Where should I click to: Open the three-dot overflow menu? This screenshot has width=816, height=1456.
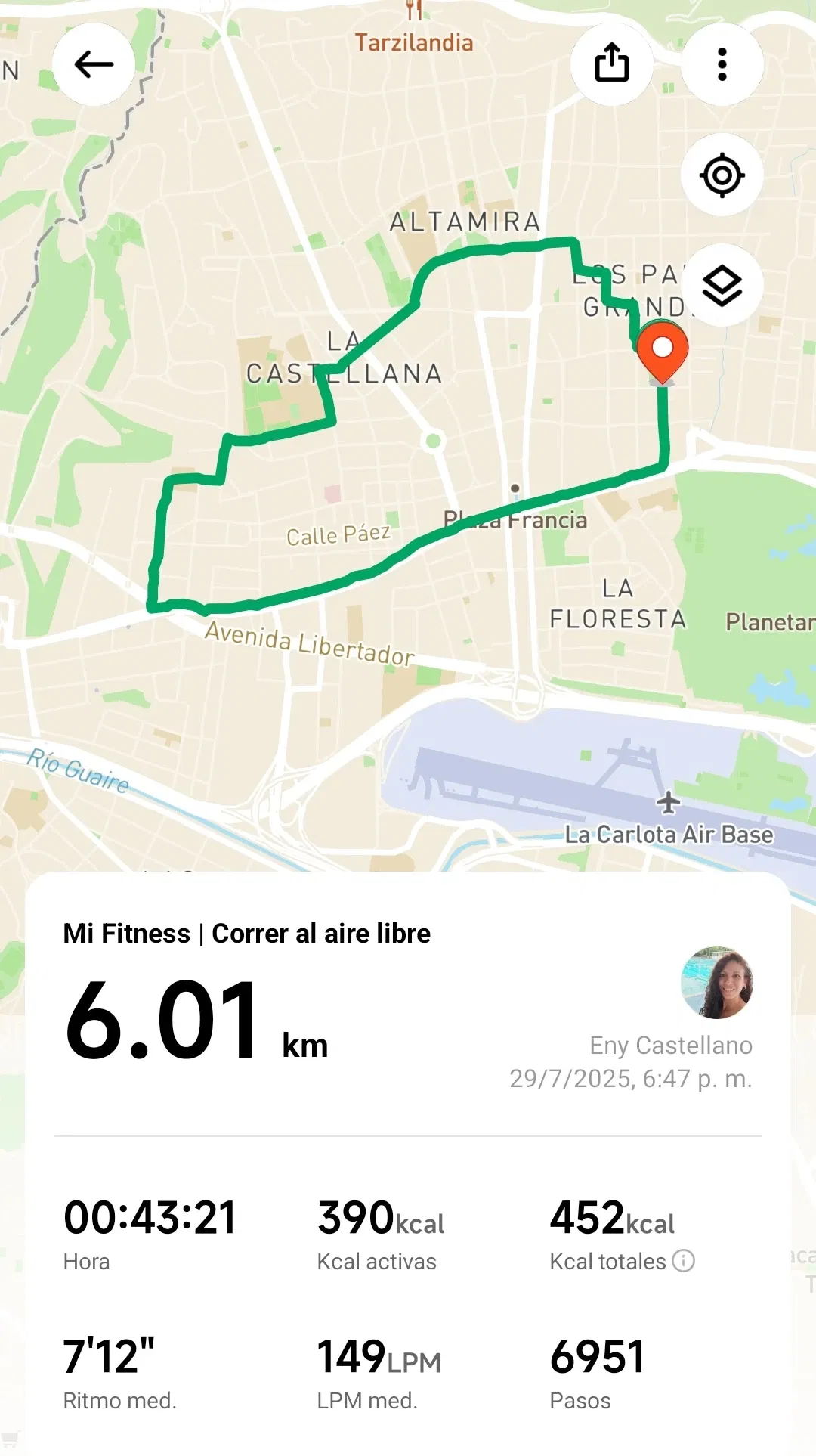(722, 64)
